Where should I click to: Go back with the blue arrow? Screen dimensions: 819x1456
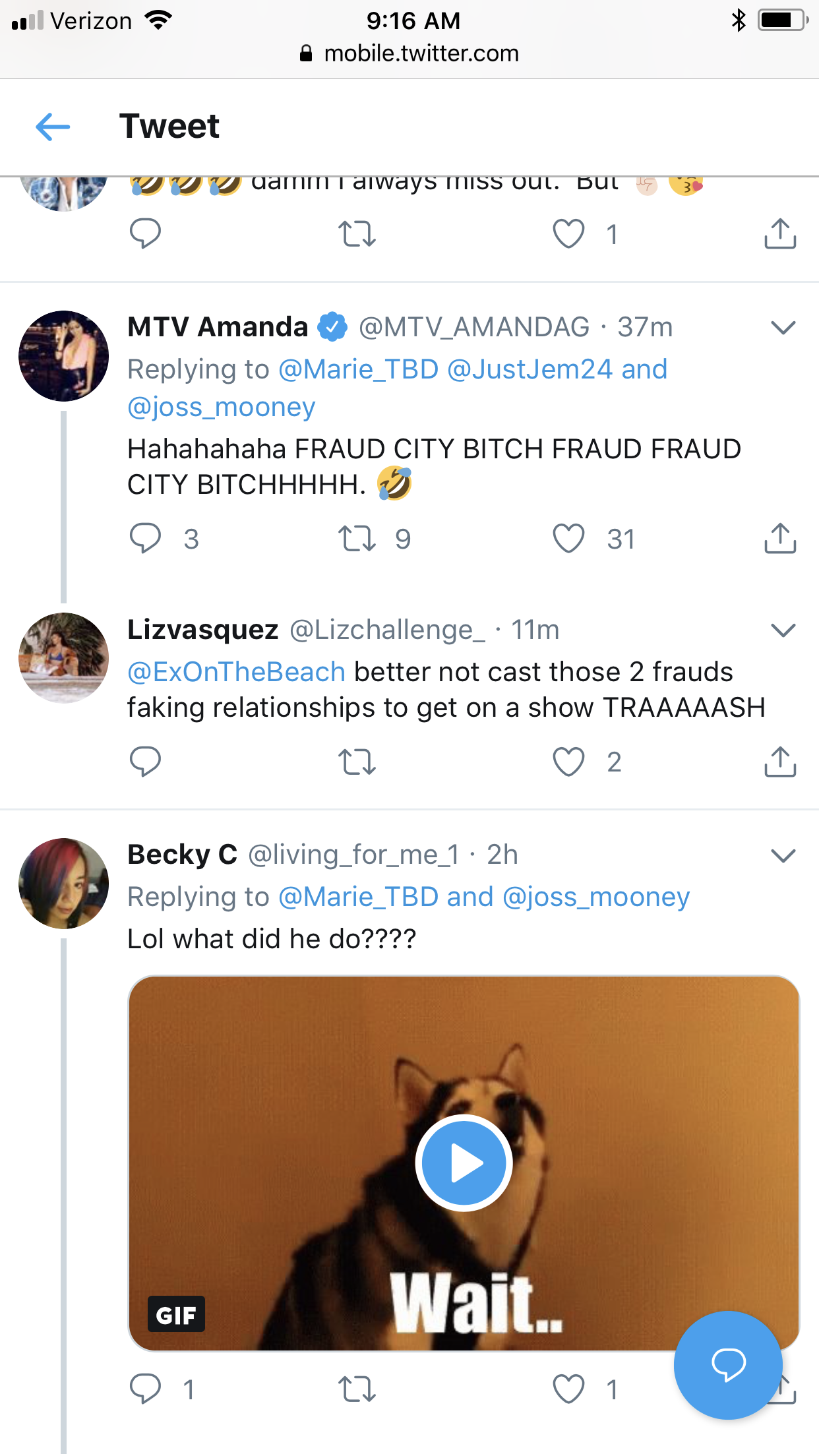click(53, 127)
